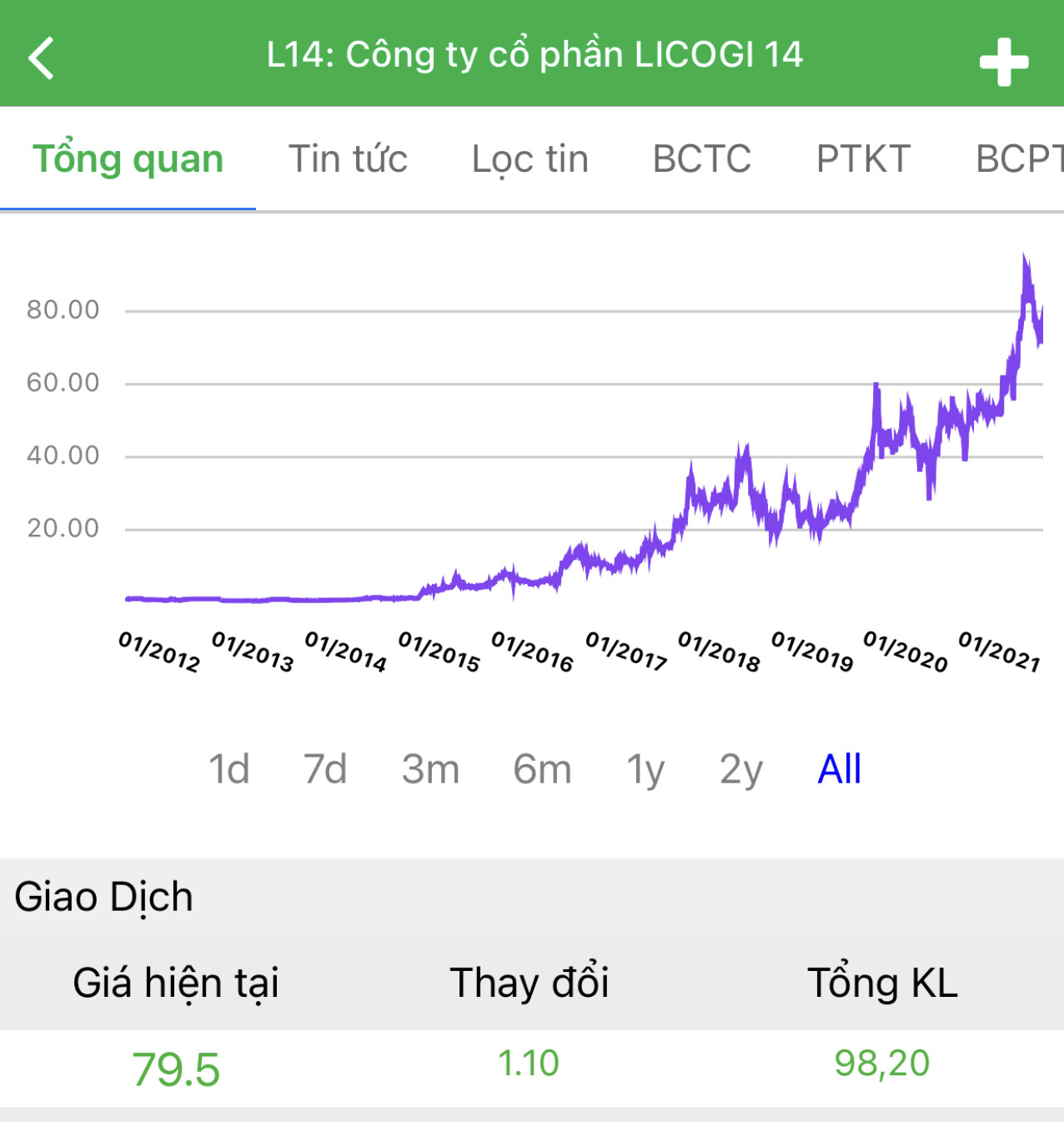Open the PTKT tab

863,158
